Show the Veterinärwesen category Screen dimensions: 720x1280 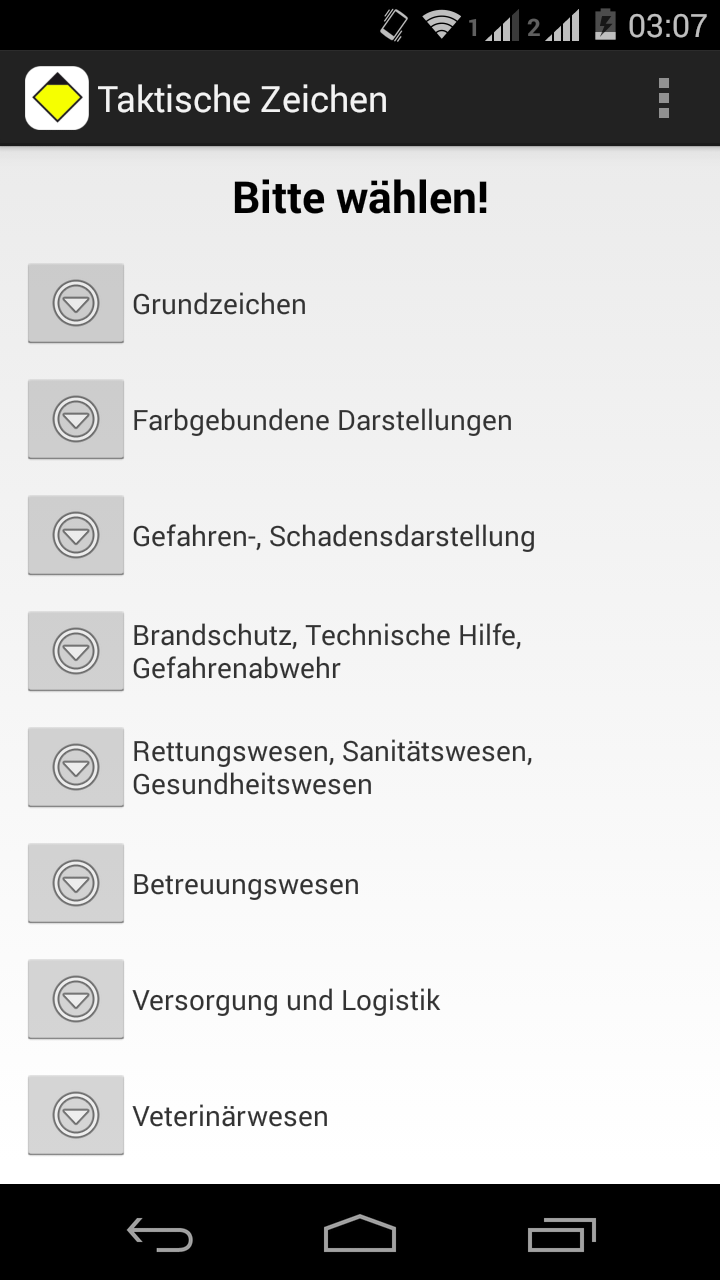pyautogui.click(x=76, y=1115)
